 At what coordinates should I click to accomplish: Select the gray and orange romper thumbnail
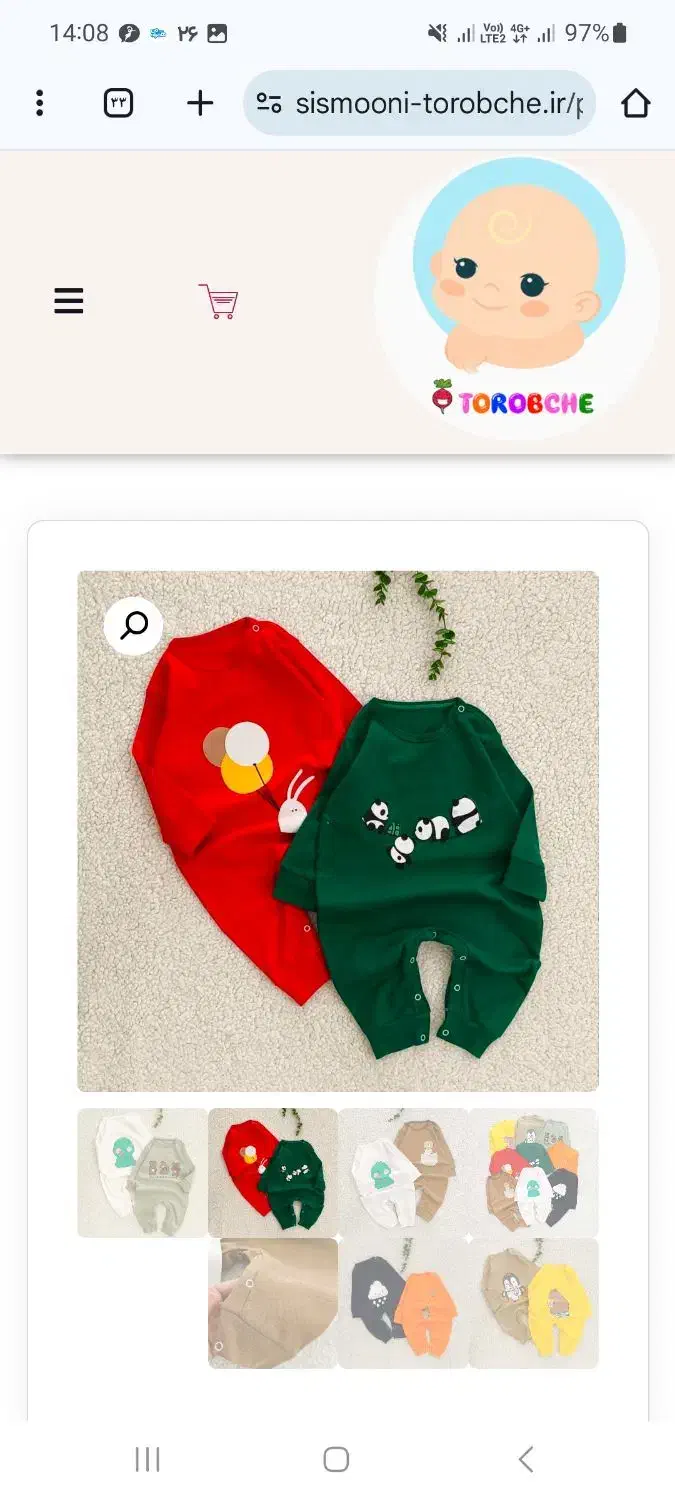403,1303
